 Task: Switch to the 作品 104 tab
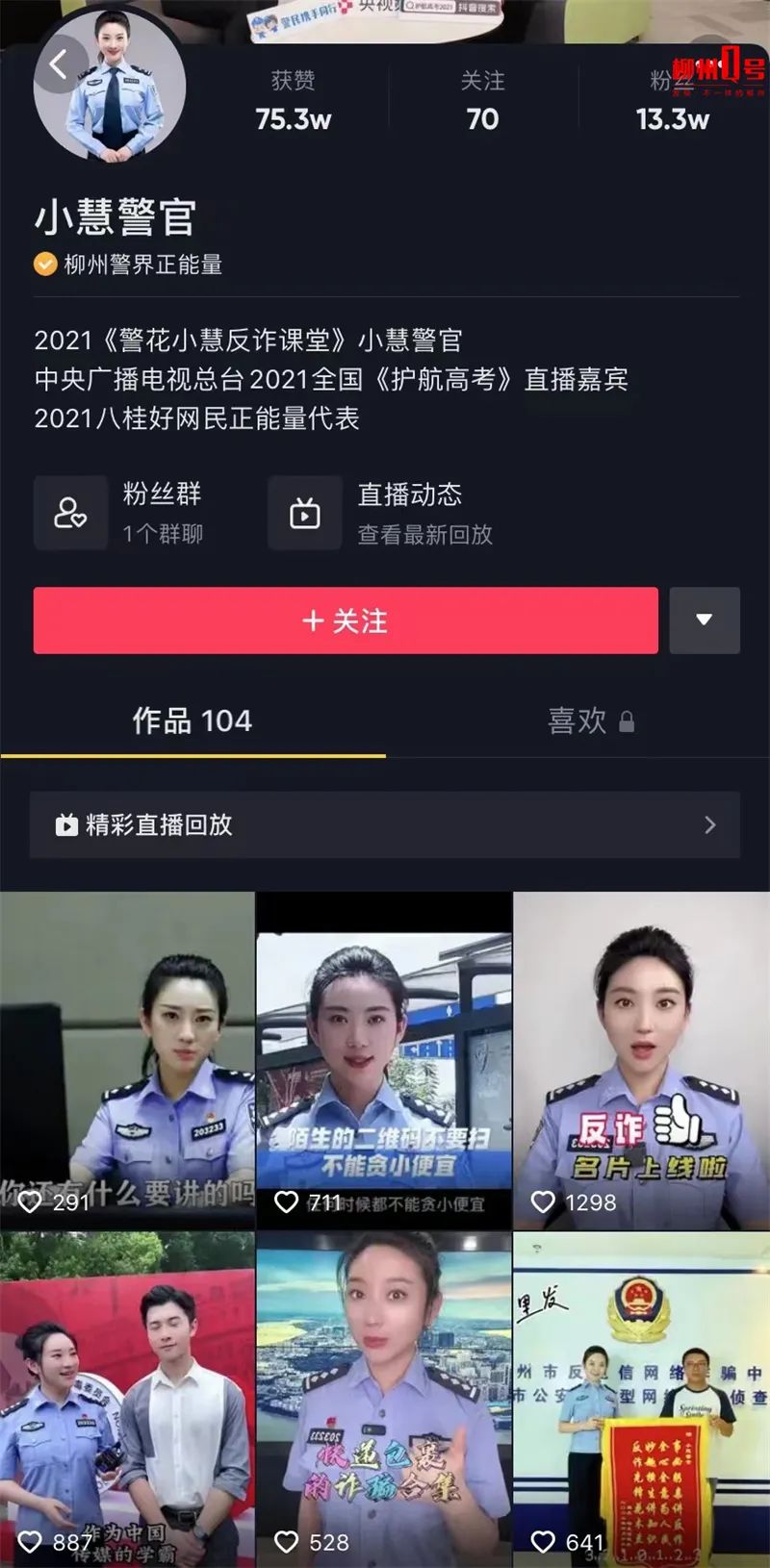click(192, 721)
